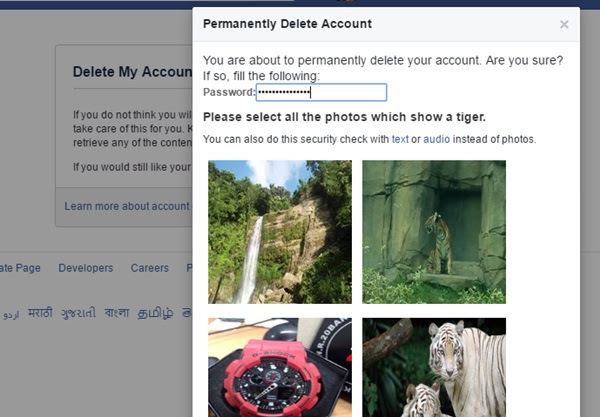
Task: Select the waterfall photo
Action: click(x=280, y=231)
